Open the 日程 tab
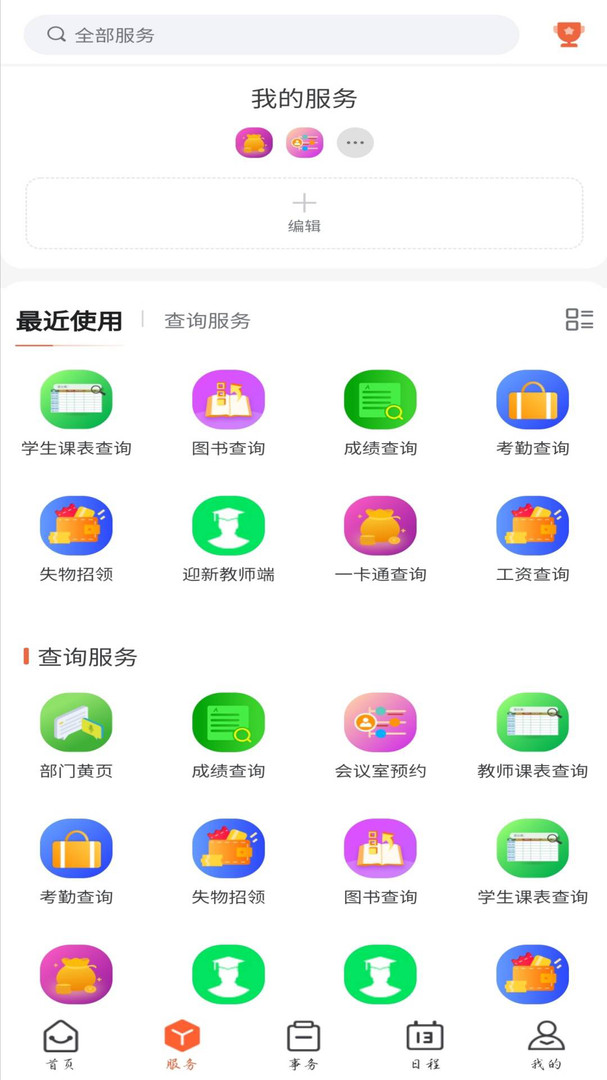Viewport: 607px width, 1080px height. pyautogui.click(x=425, y=1044)
